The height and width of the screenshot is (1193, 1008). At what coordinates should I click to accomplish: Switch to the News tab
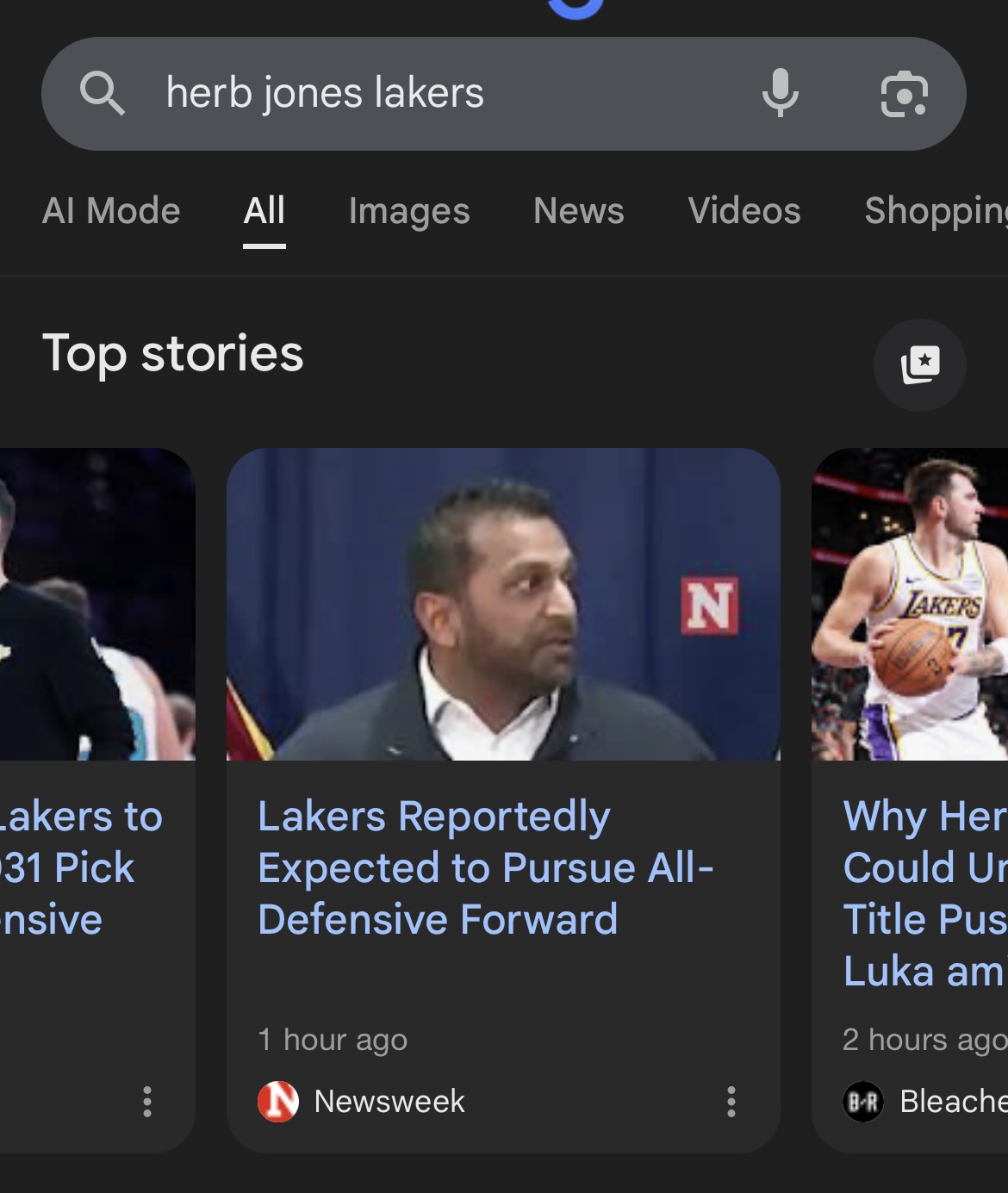click(578, 211)
